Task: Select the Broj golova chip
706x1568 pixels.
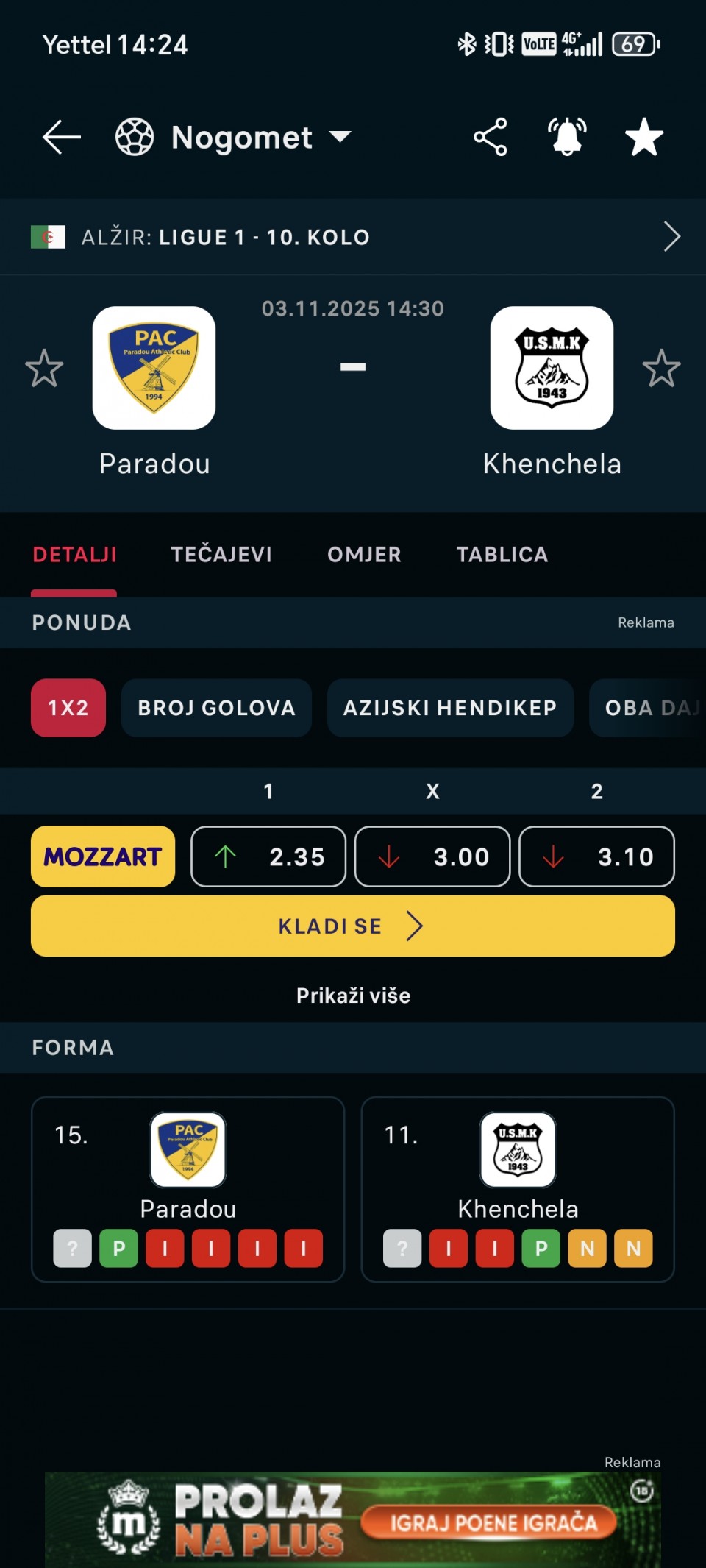Action: point(216,708)
